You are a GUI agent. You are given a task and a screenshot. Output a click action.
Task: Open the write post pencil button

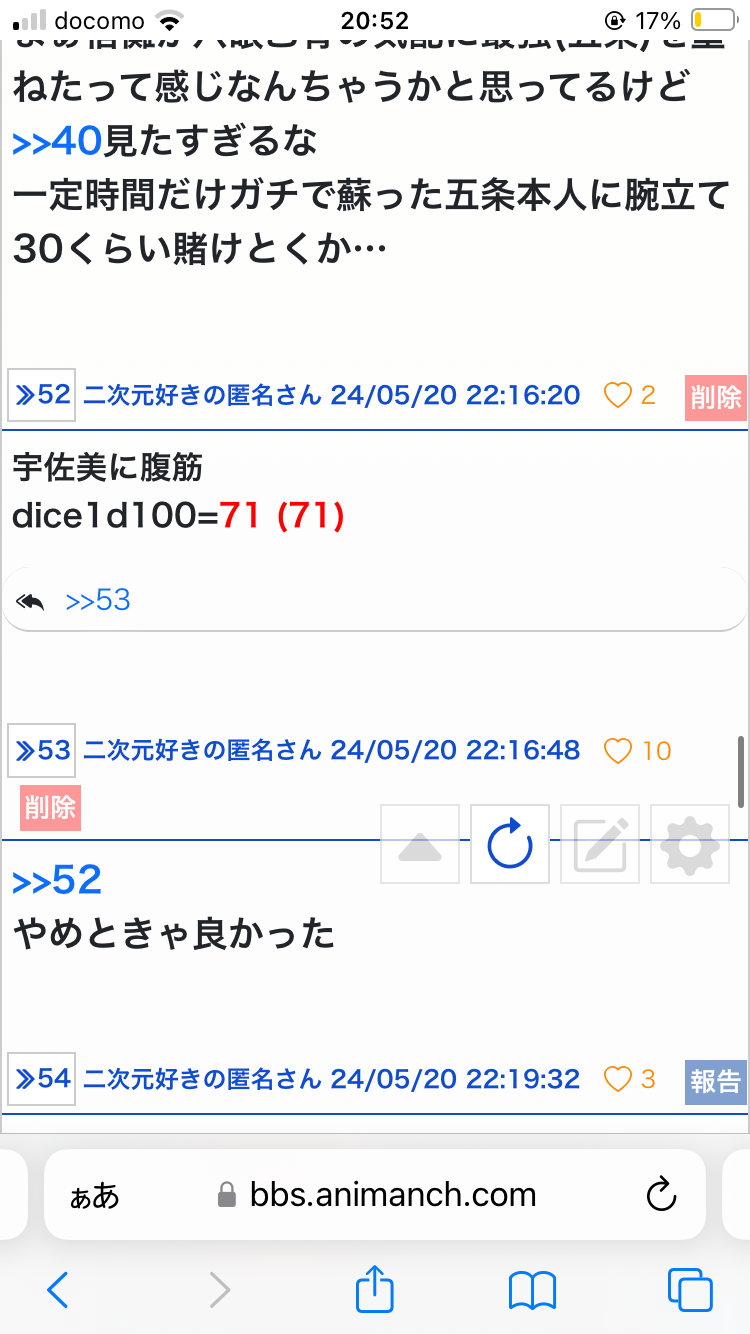(x=600, y=844)
